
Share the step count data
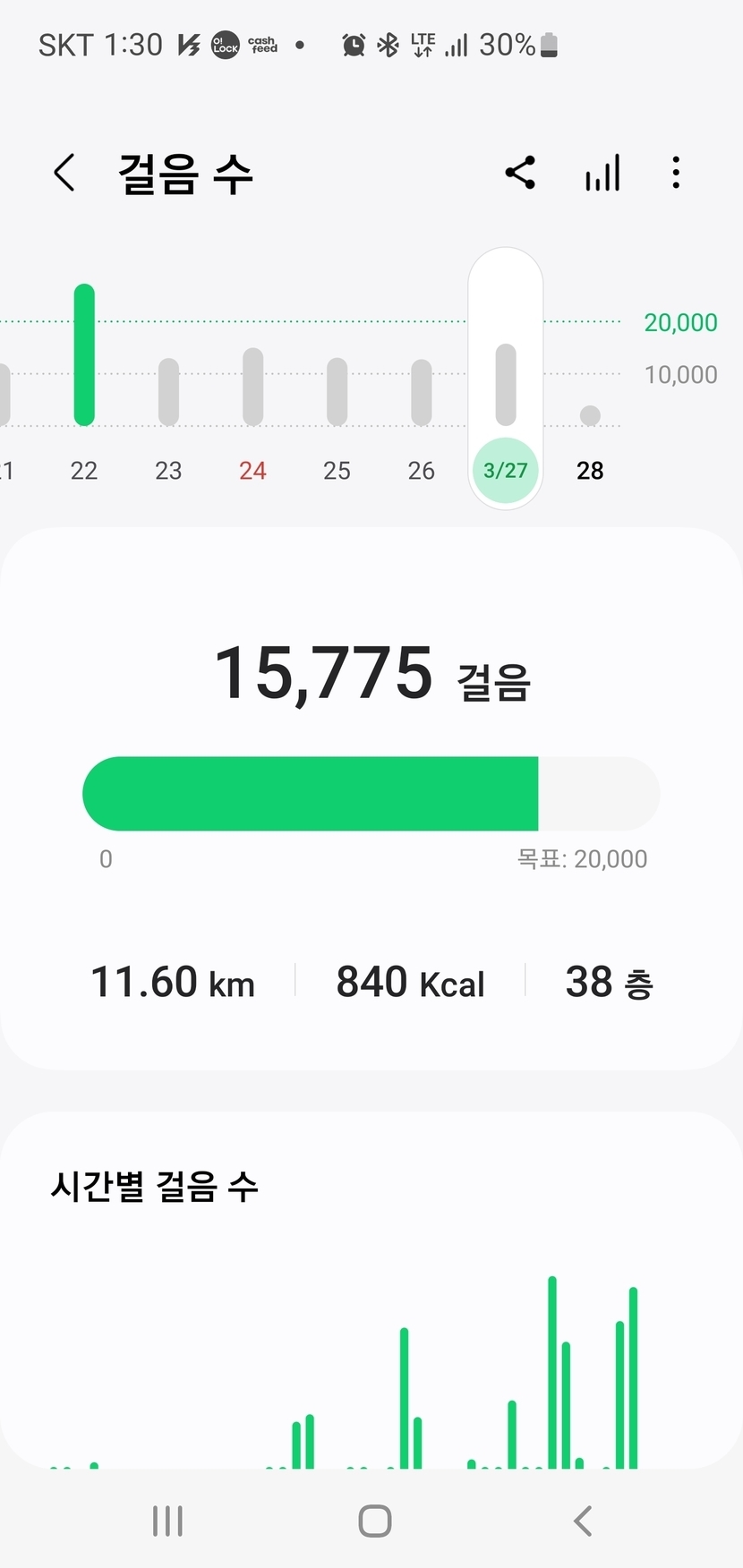(520, 173)
